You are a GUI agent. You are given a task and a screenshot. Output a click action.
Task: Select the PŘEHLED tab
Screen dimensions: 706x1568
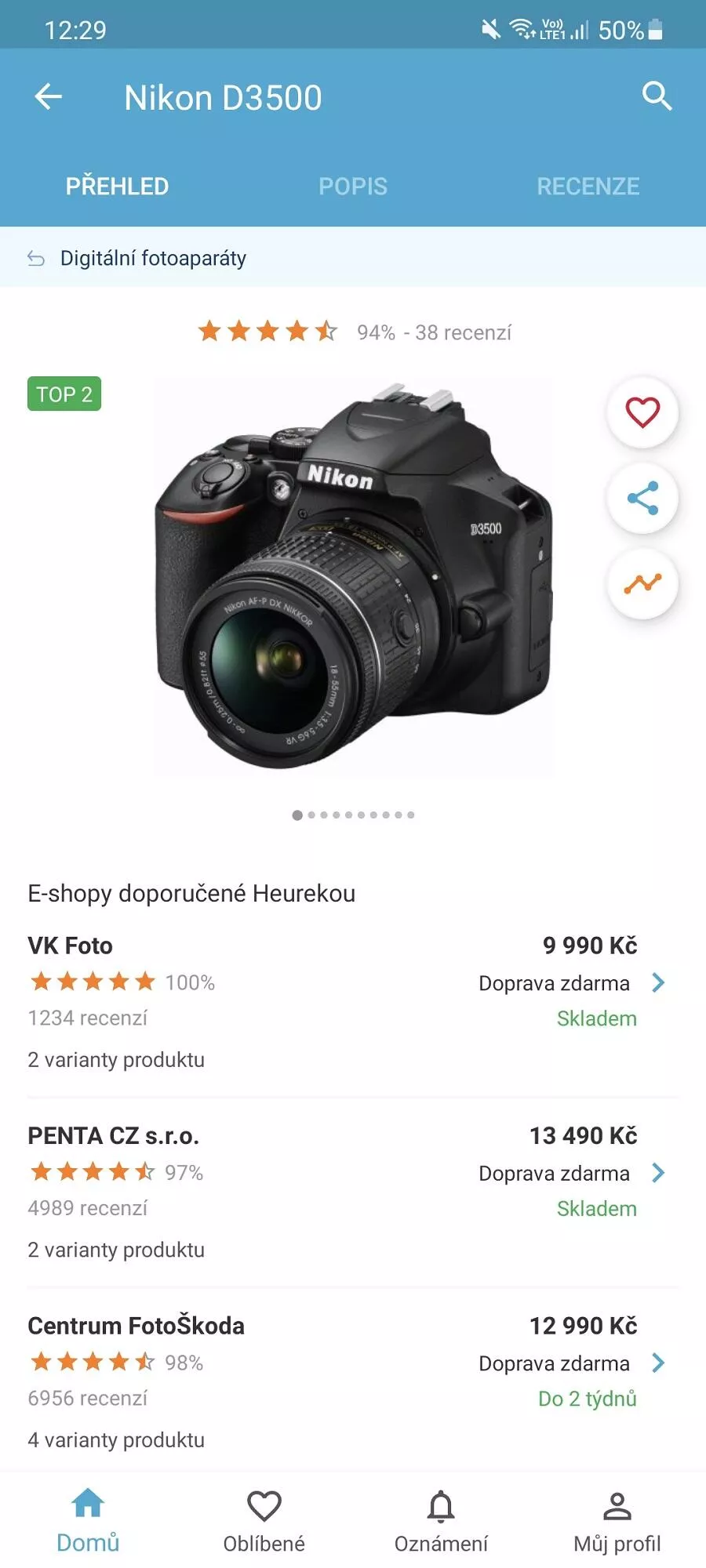coord(118,186)
